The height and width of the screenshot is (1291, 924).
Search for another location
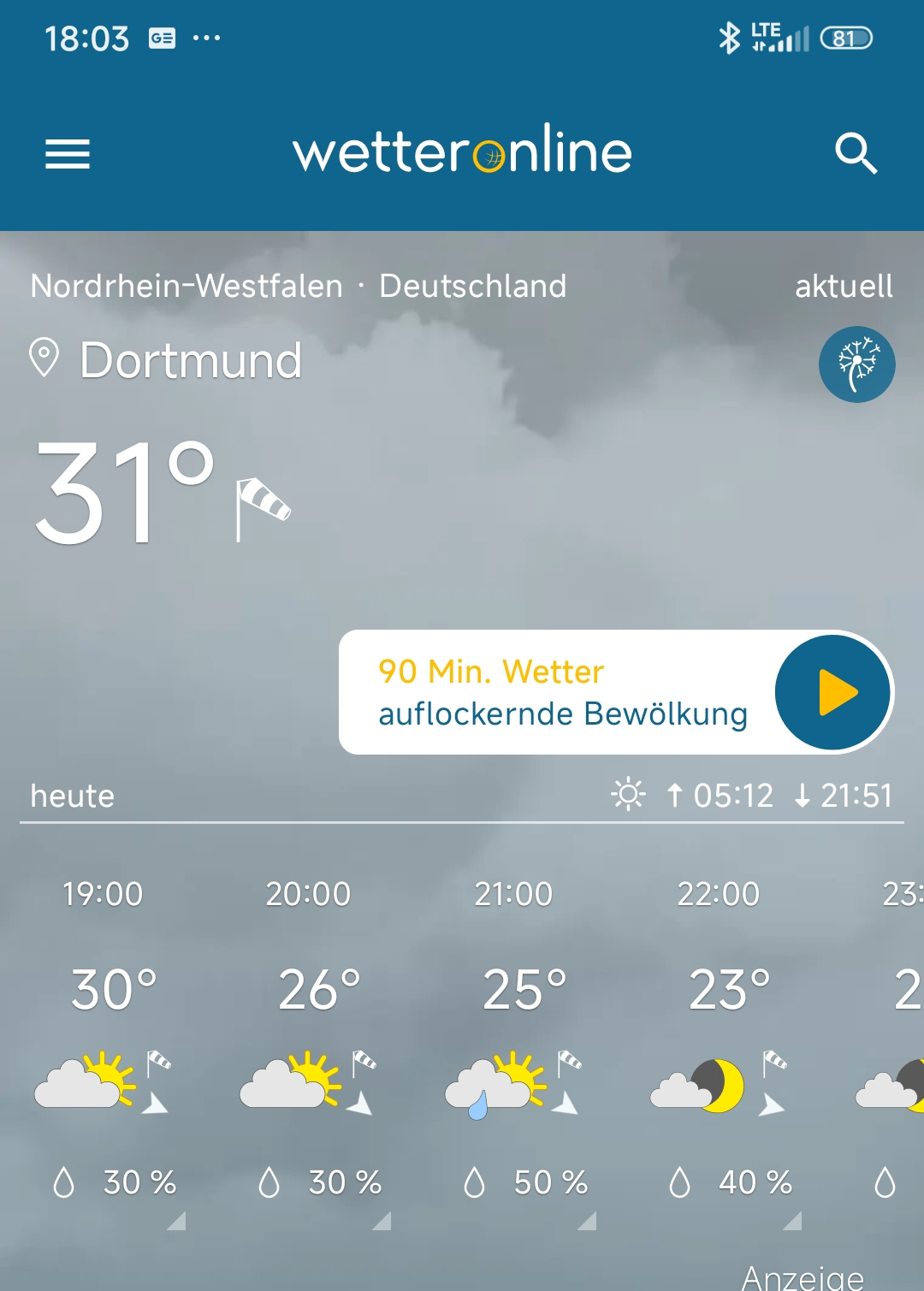[x=856, y=154]
